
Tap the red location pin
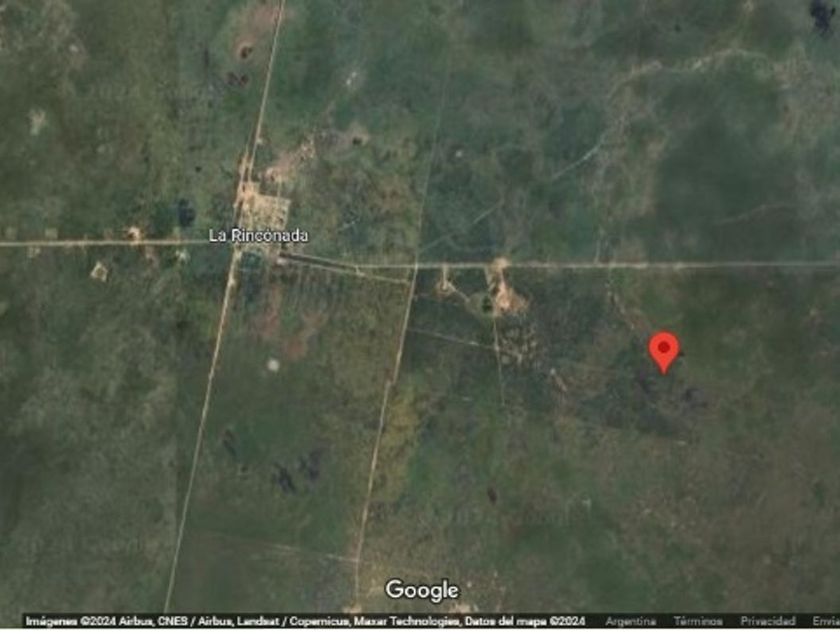click(x=664, y=352)
